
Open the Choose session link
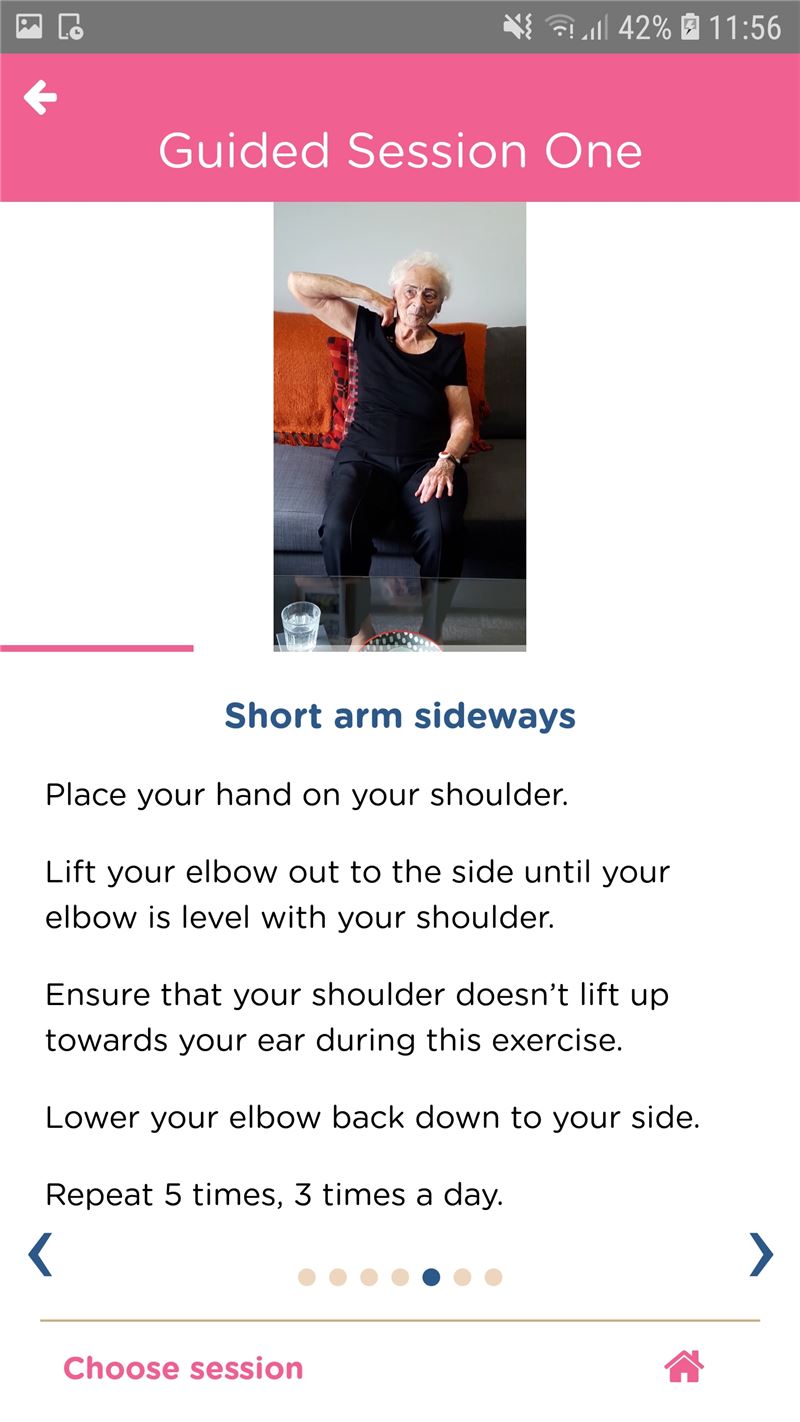(x=183, y=1368)
